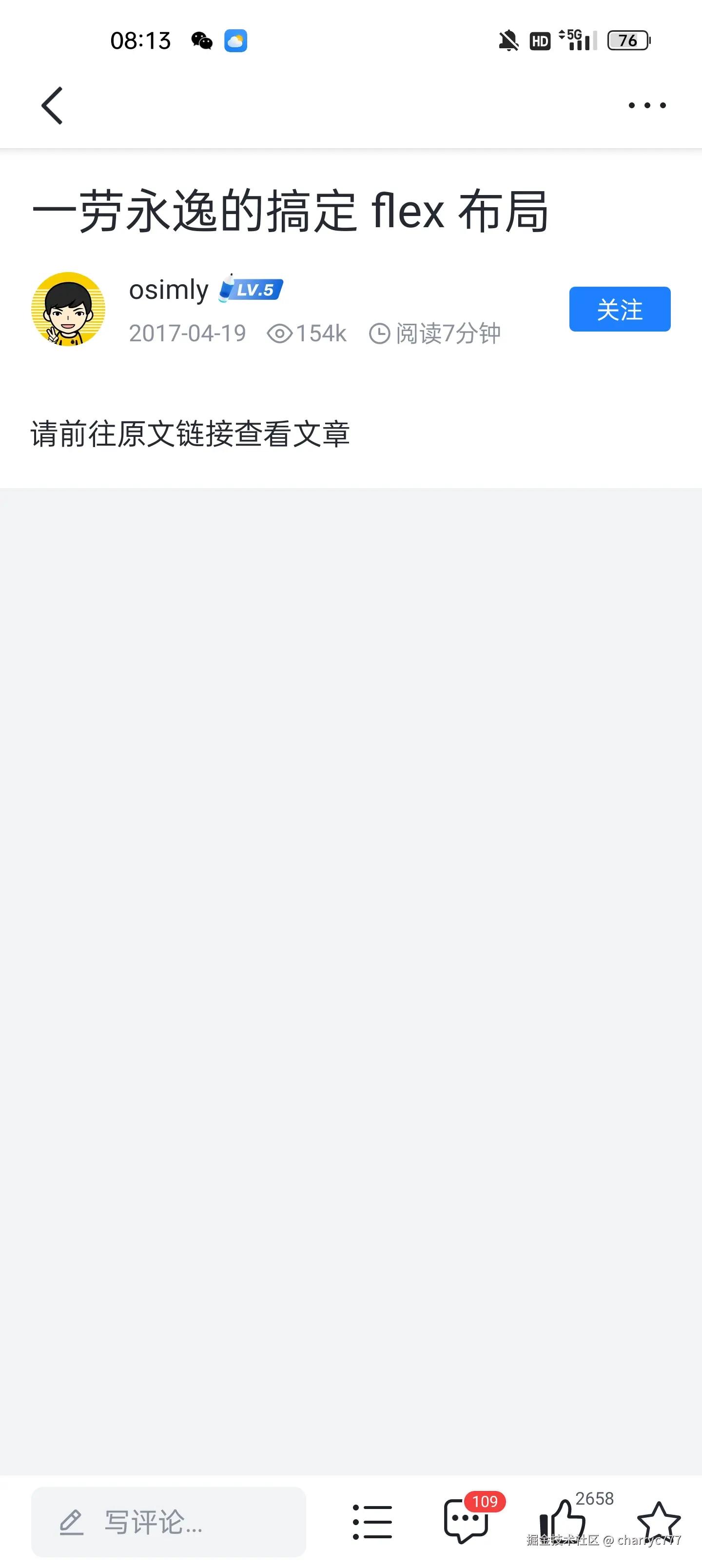This screenshot has width=702, height=1568.
Task: Open the three-dot more options menu
Action: pyautogui.click(x=646, y=105)
